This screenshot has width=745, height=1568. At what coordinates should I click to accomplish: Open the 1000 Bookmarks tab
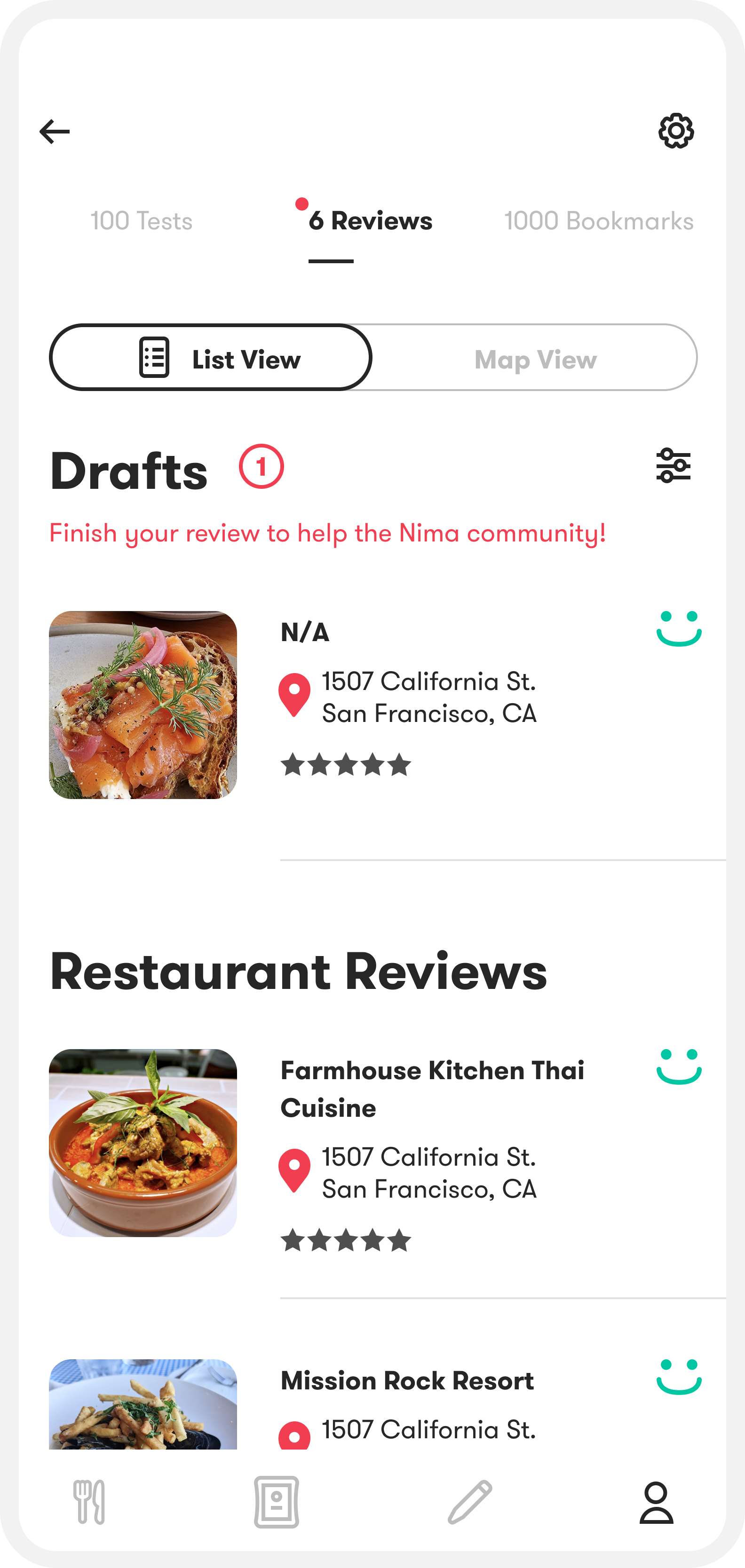(598, 221)
